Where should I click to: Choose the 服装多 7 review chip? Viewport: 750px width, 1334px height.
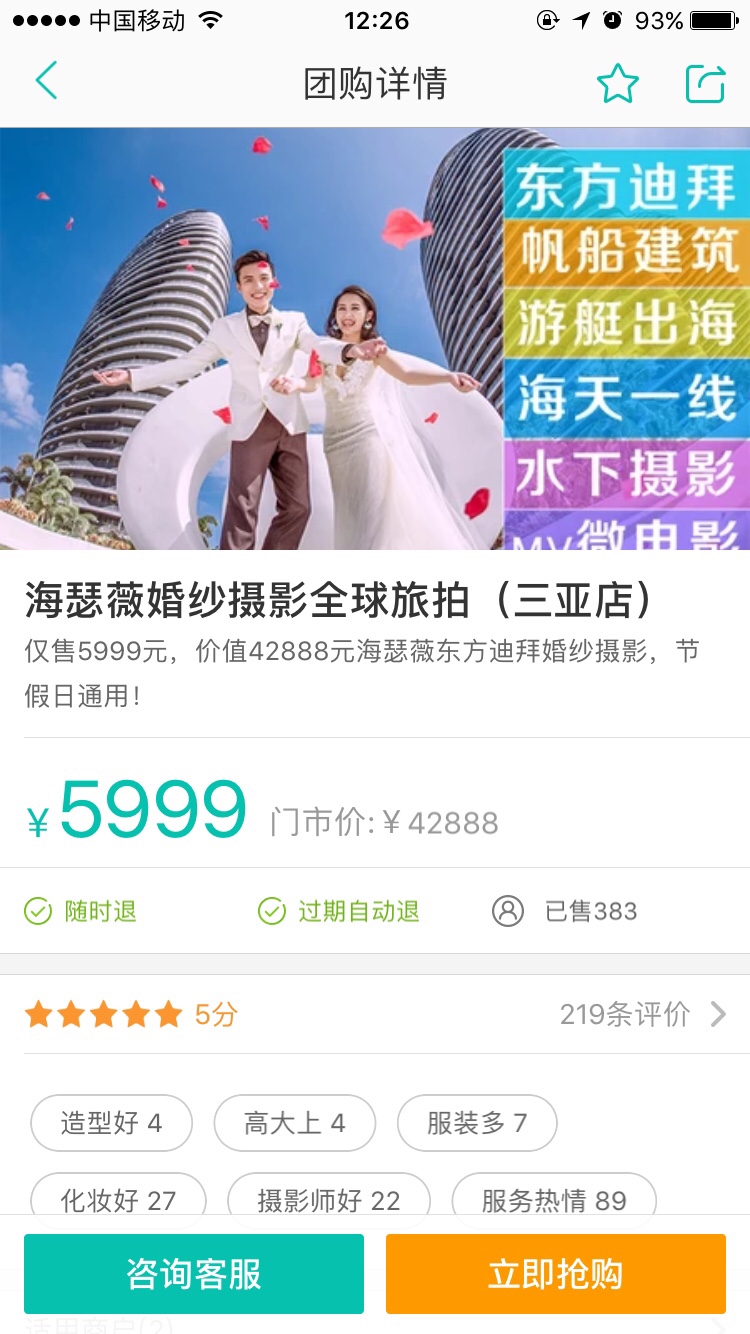[x=477, y=1123]
